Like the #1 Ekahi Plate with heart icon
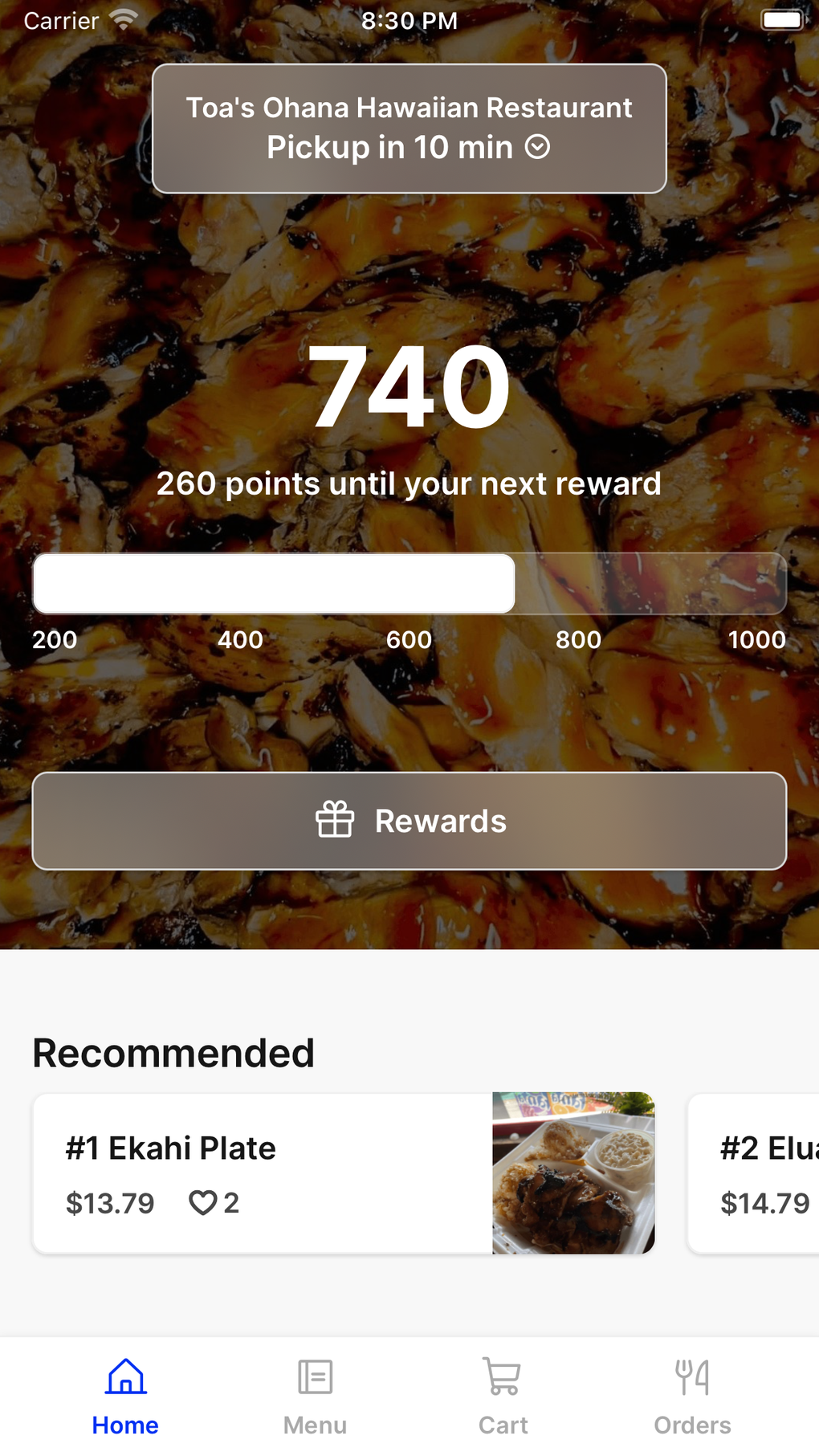Viewport: 819px width, 1456px height. [203, 1203]
